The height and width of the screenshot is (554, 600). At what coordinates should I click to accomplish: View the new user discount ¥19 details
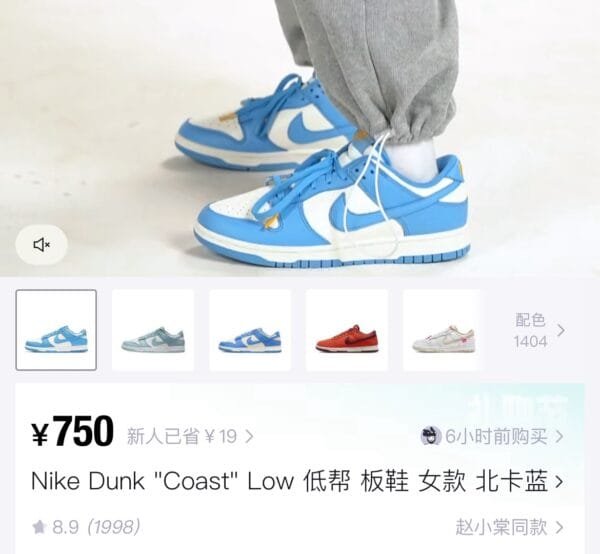pos(190,436)
